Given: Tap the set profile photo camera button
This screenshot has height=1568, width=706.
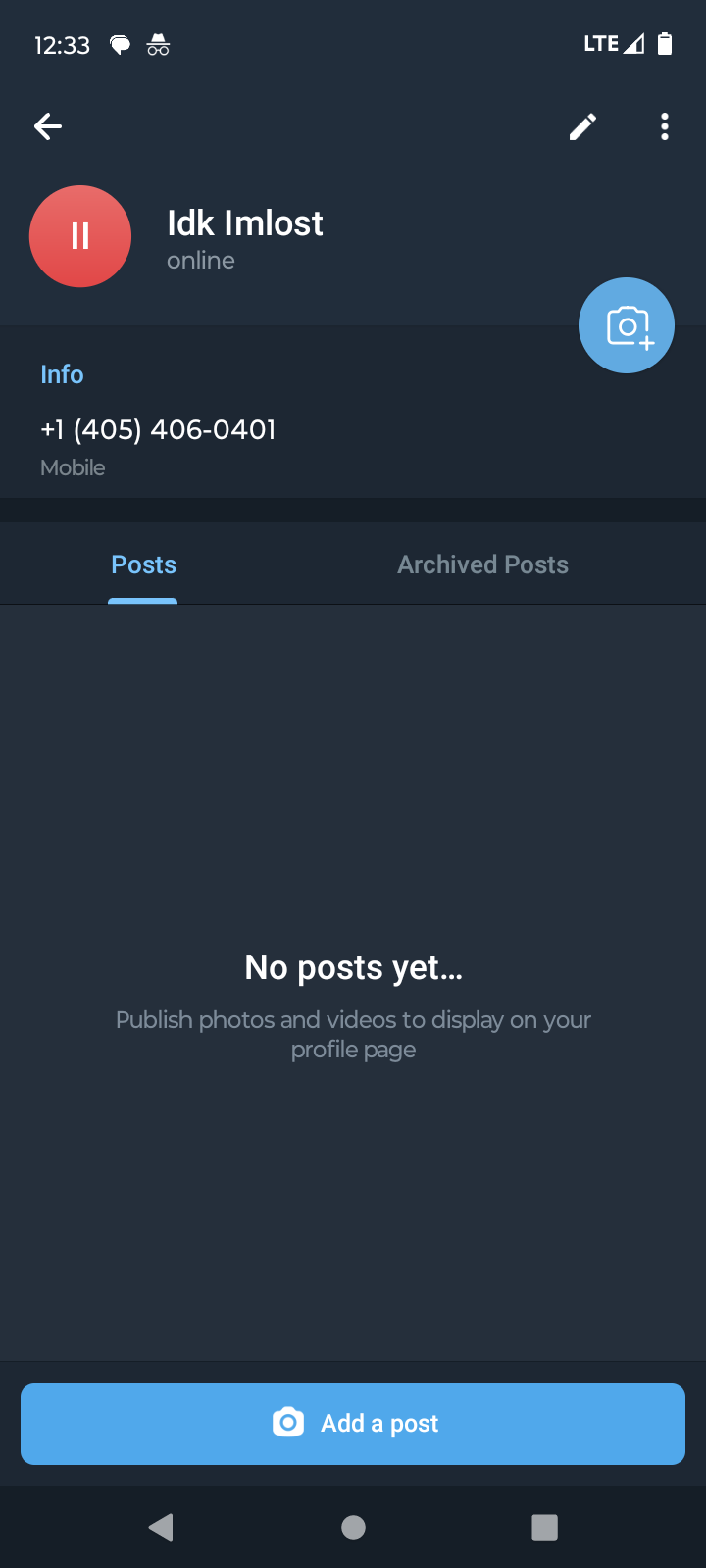Looking at the screenshot, I should pyautogui.click(x=627, y=325).
